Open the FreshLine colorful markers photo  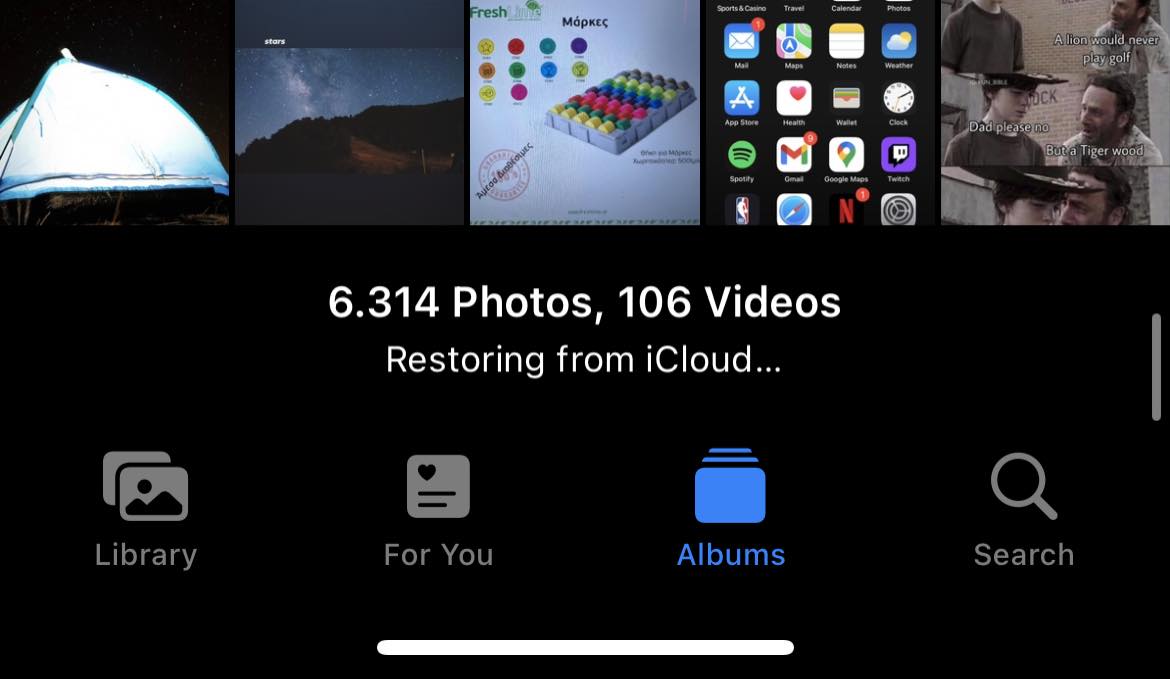pyautogui.click(x=584, y=112)
